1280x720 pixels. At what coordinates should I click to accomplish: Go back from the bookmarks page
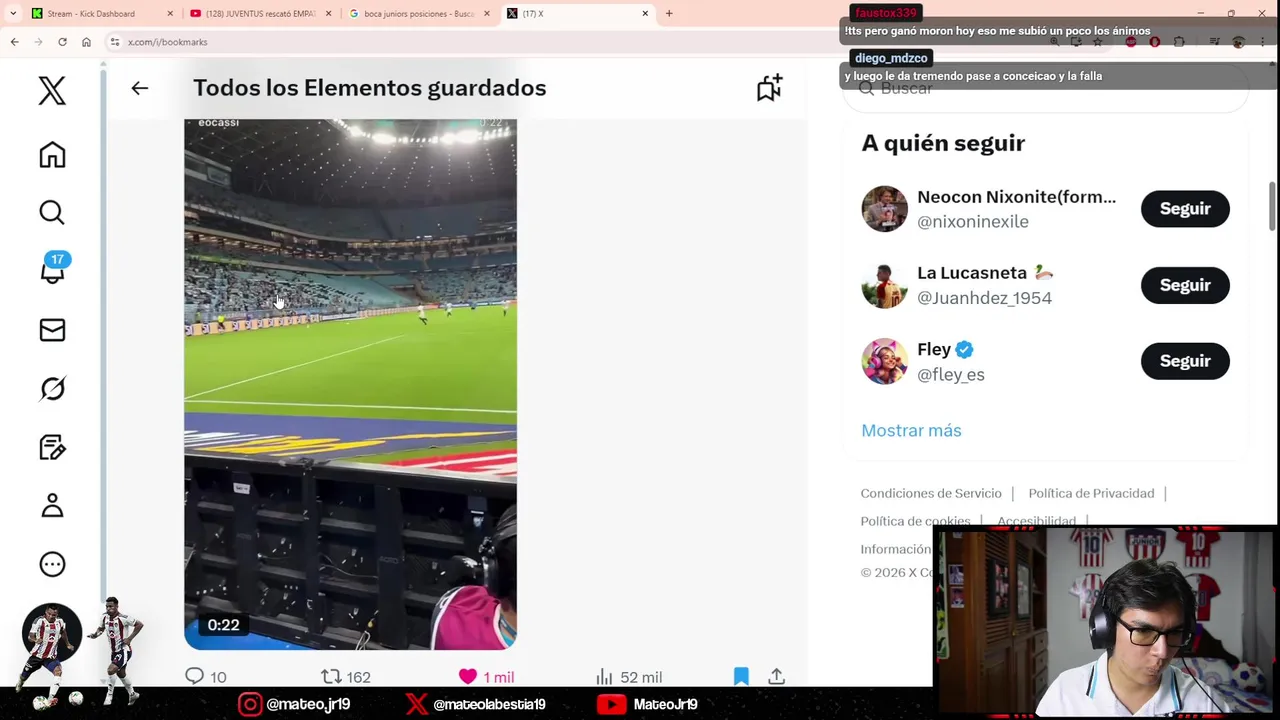(x=139, y=88)
